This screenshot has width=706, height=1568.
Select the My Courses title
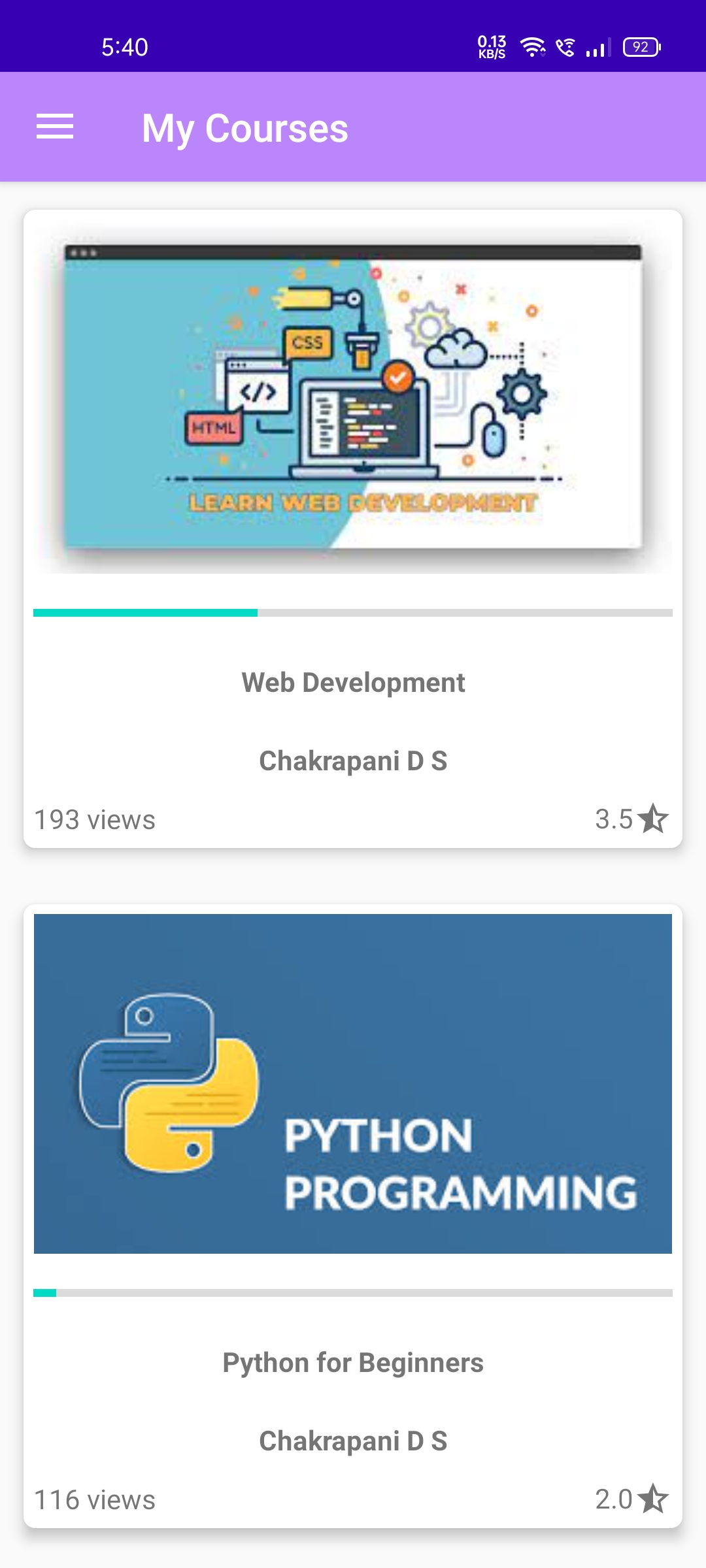tap(245, 128)
